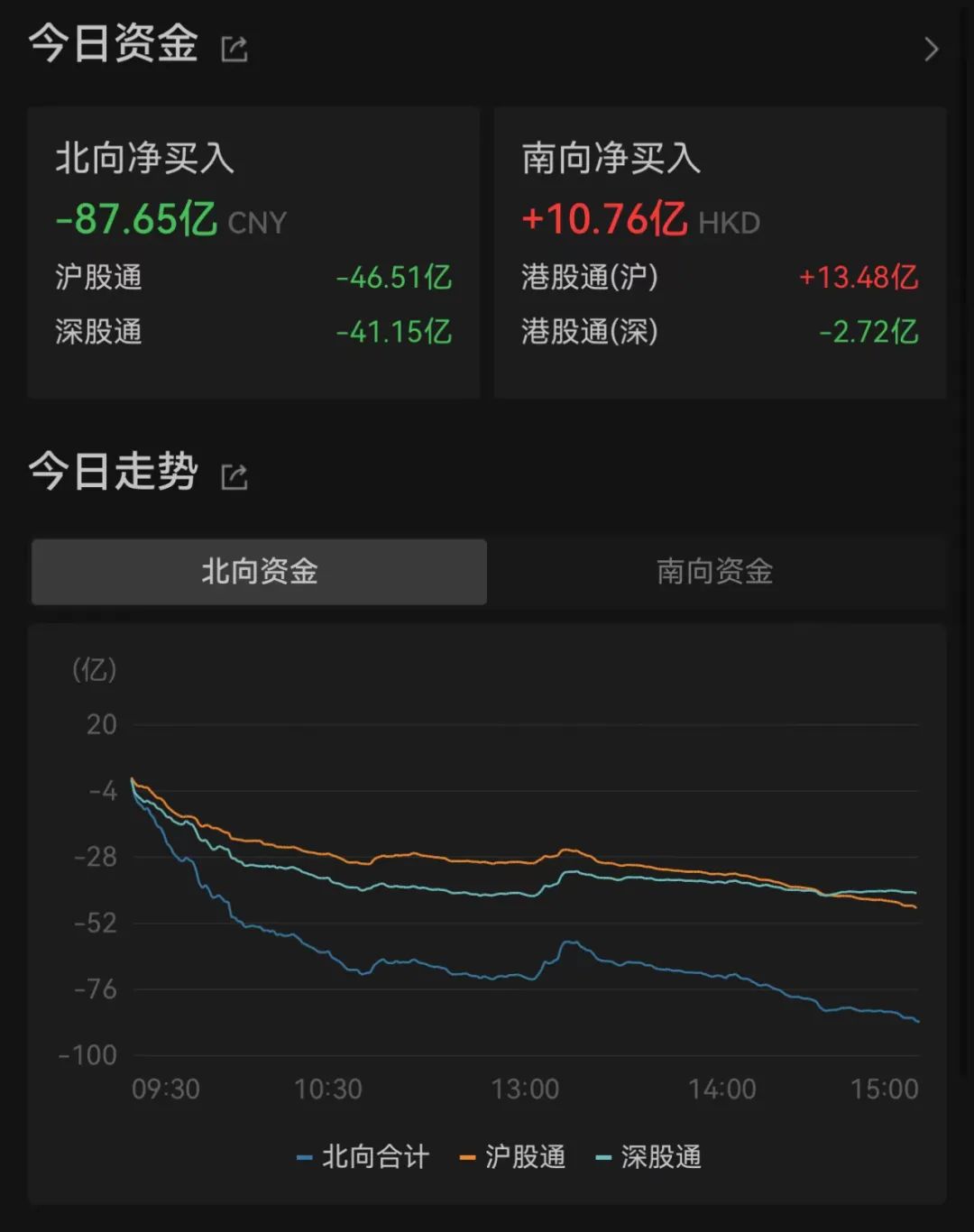The width and height of the screenshot is (974, 1232).
Task: Open the 北向净买入 card
Action: (x=253, y=253)
